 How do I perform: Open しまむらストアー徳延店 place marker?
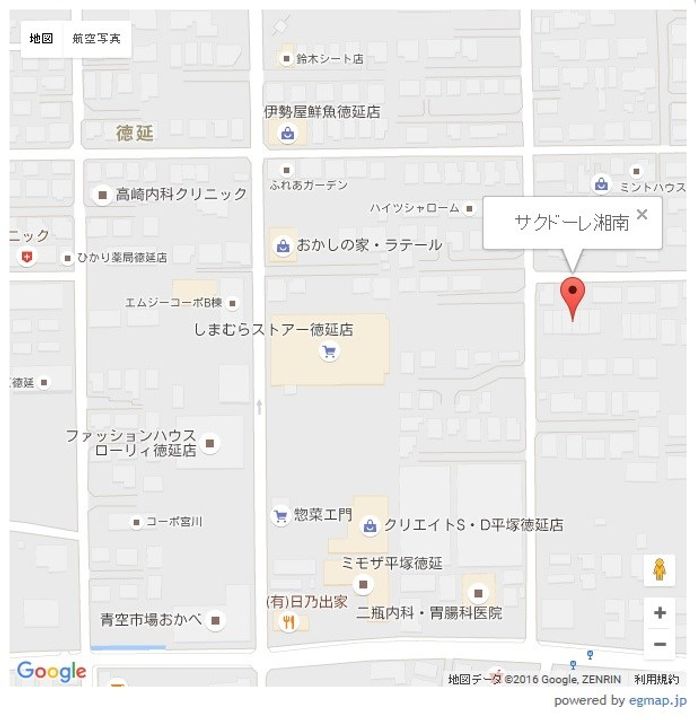coord(329,350)
